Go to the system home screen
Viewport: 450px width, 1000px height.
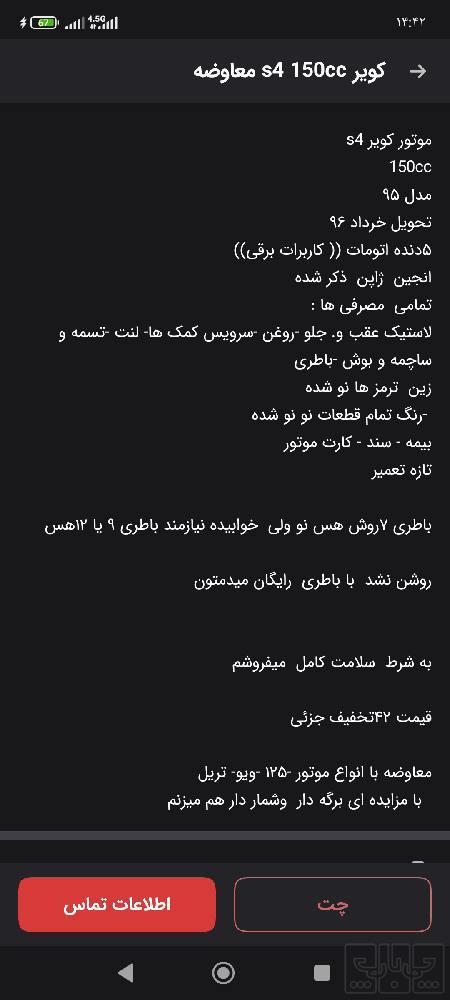tap(223, 973)
